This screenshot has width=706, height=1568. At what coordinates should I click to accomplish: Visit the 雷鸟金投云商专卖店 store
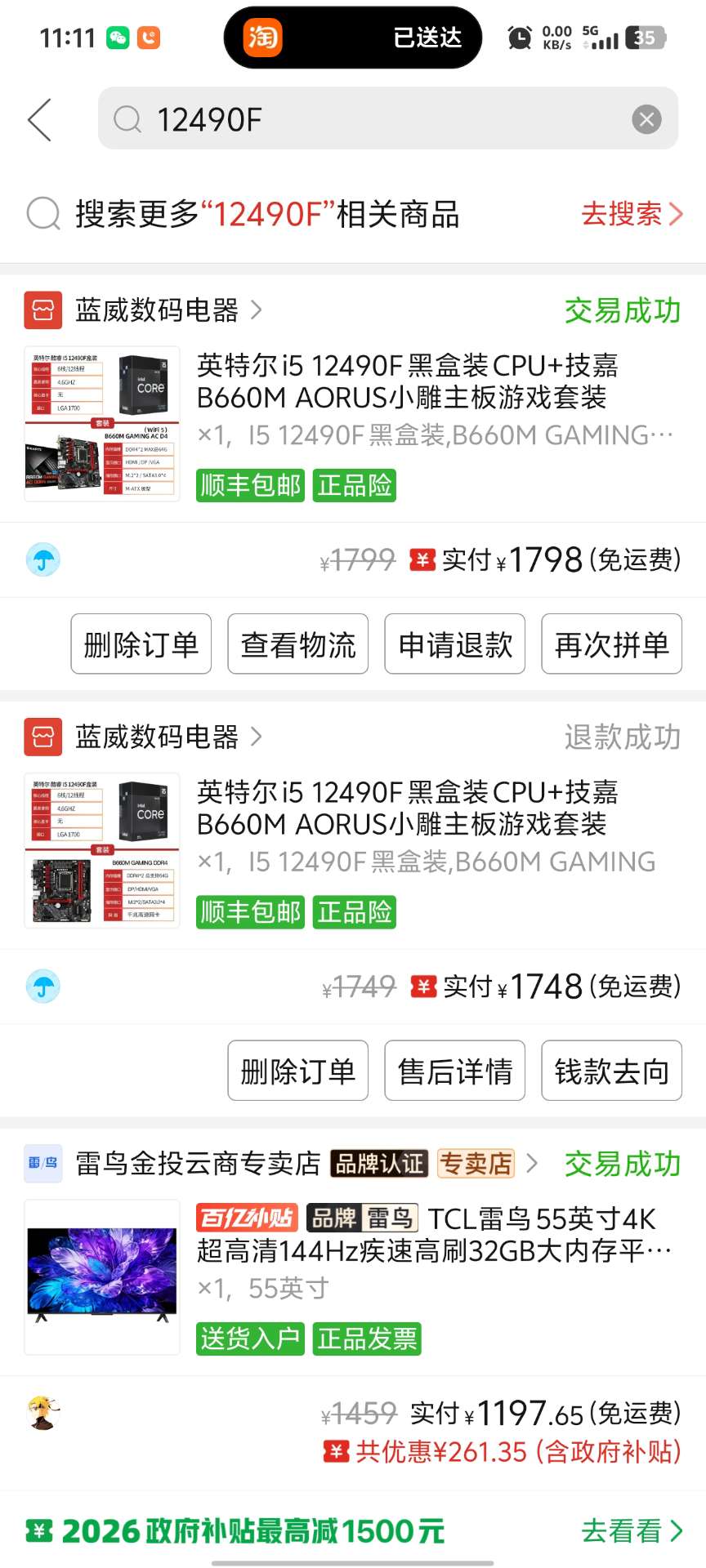[x=198, y=1164]
